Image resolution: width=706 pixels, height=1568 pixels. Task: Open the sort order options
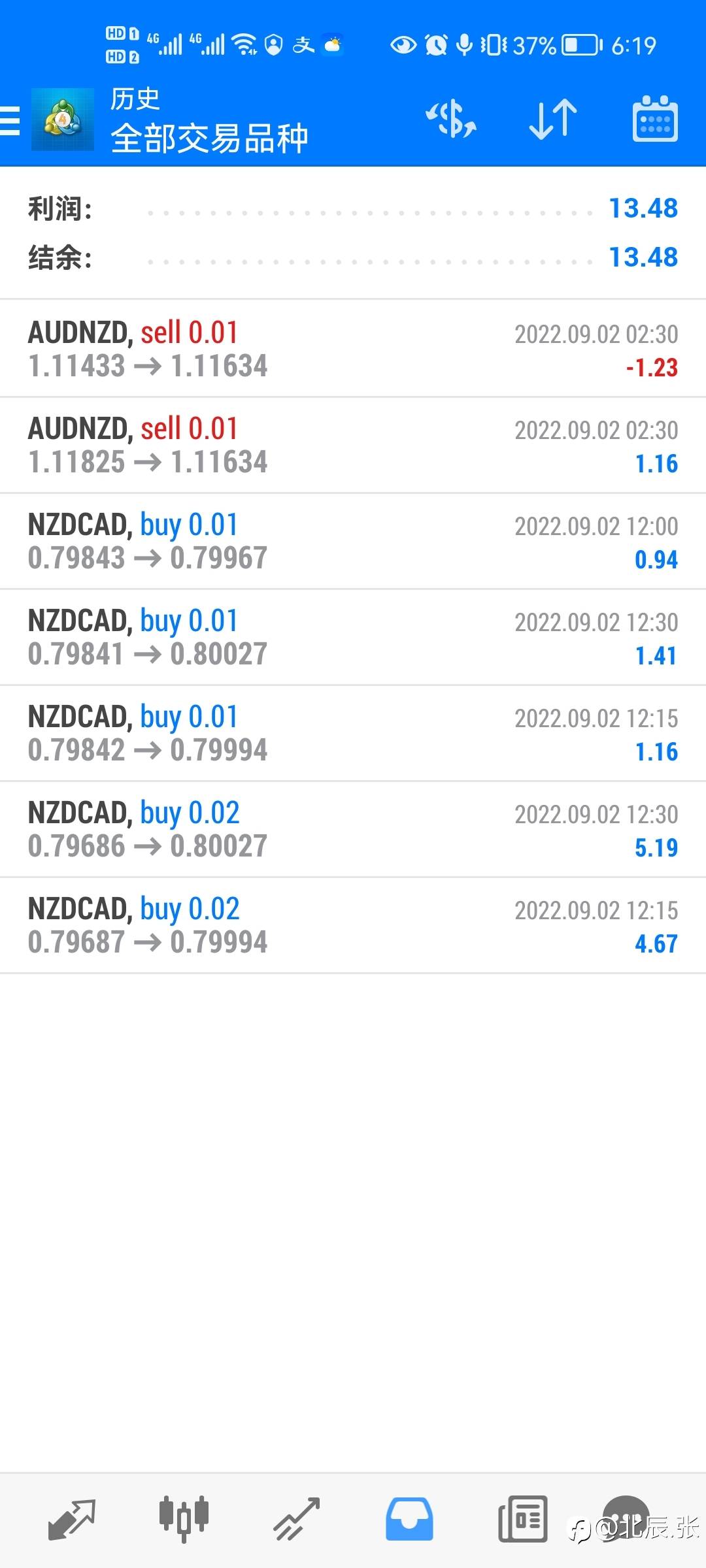point(553,120)
